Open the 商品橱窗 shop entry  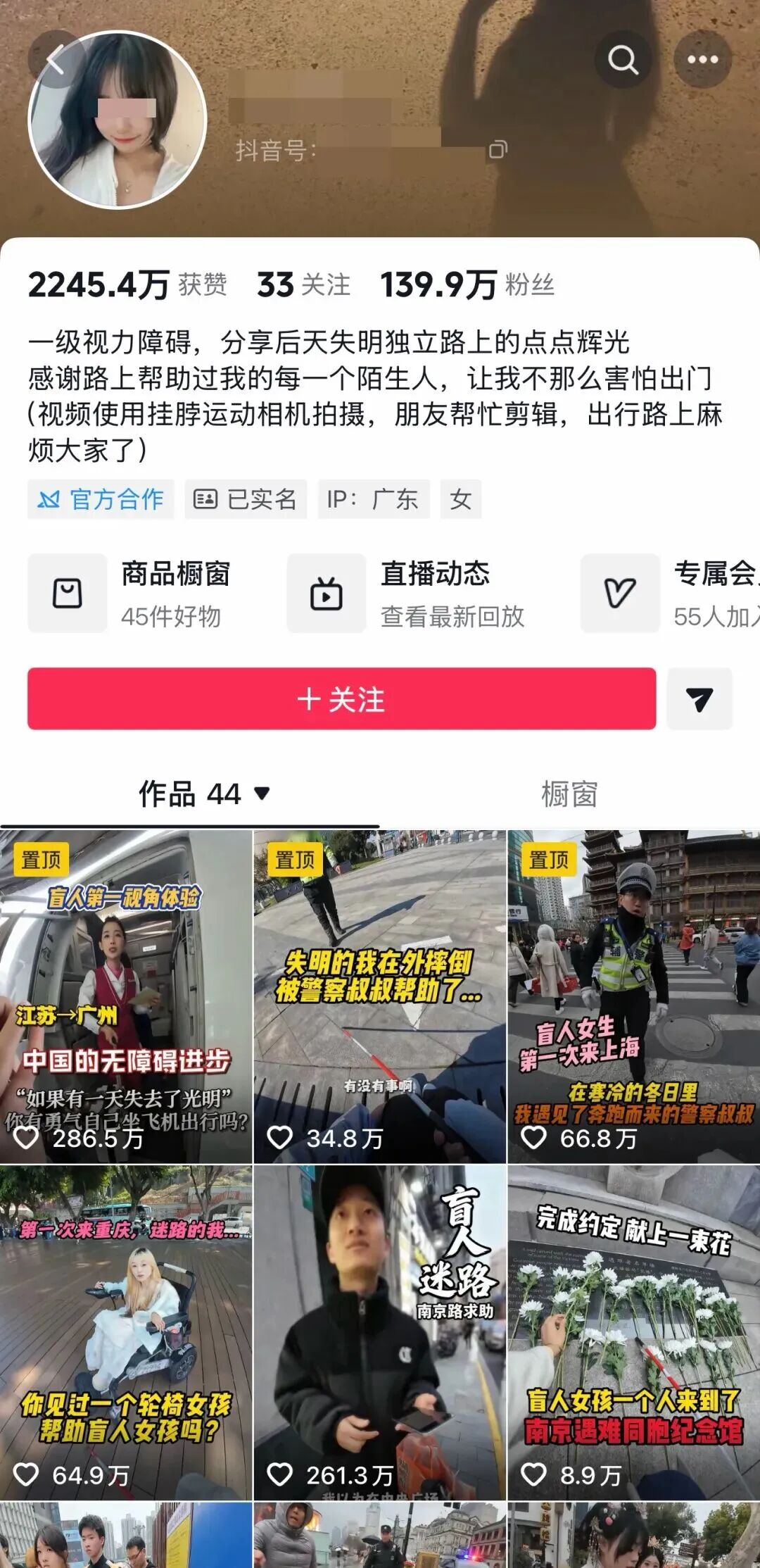pyautogui.click(x=129, y=593)
